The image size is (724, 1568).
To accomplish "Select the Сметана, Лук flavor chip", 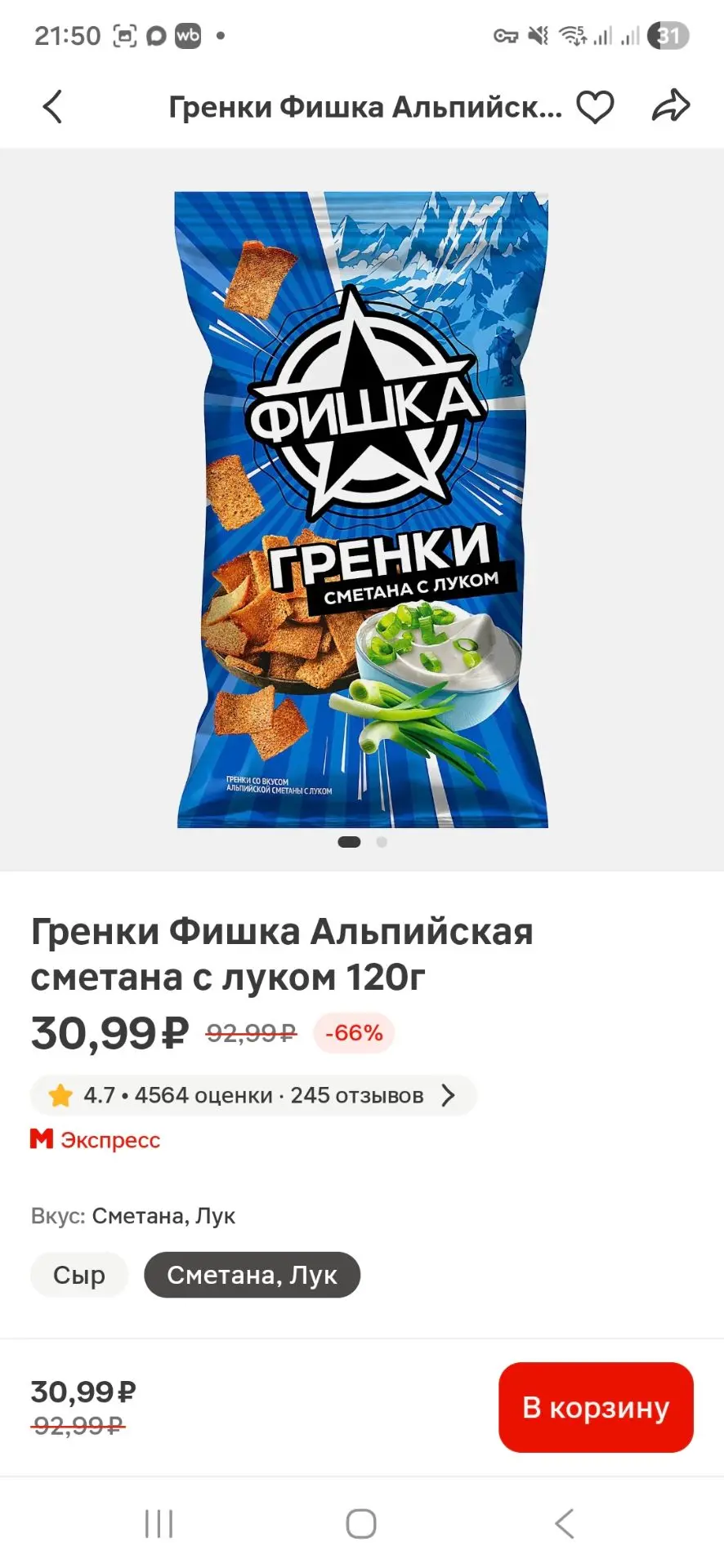I will pyautogui.click(x=252, y=1275).
